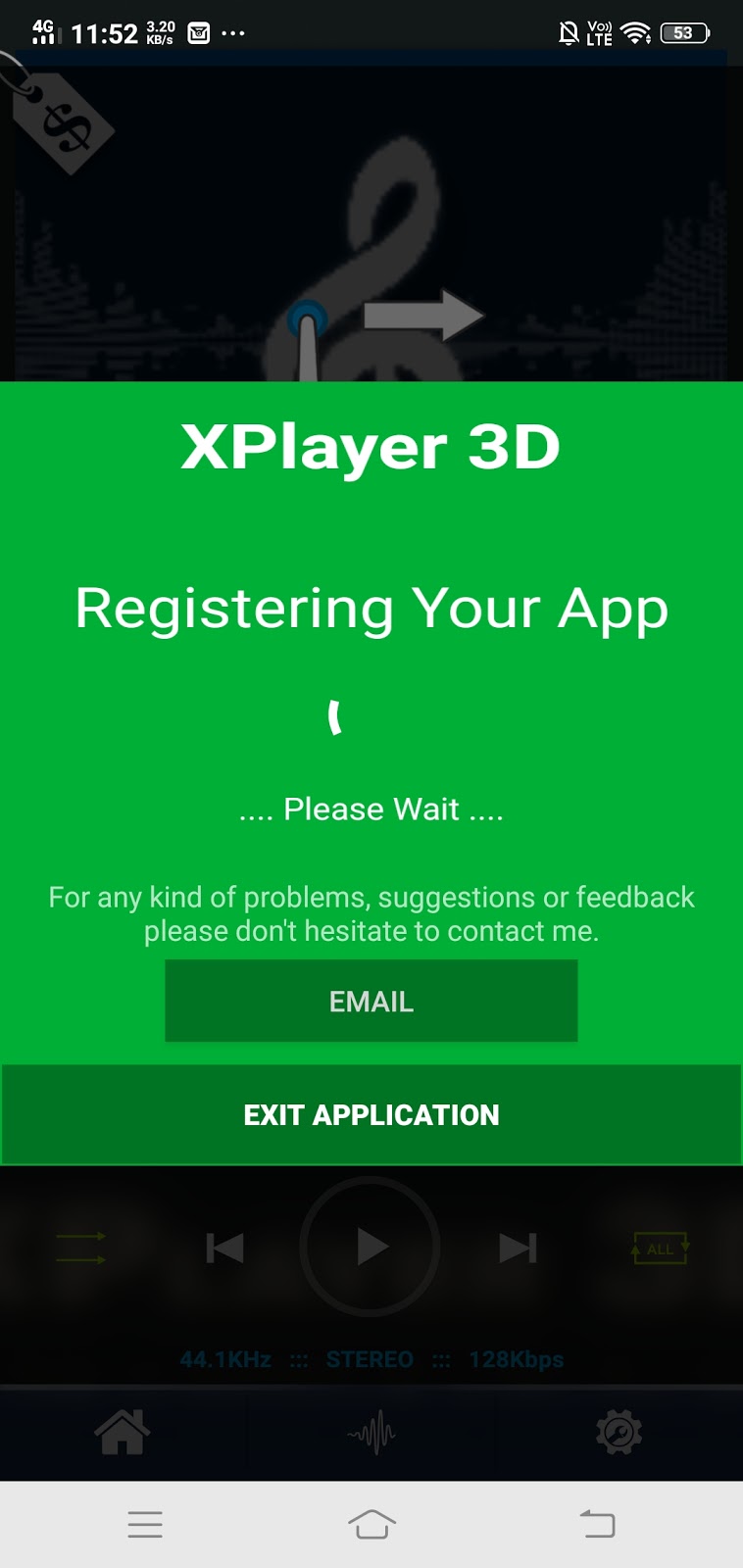Go back using system navigation
The width and height of the screenshot is (743, 1568).
click(597, 1524)
